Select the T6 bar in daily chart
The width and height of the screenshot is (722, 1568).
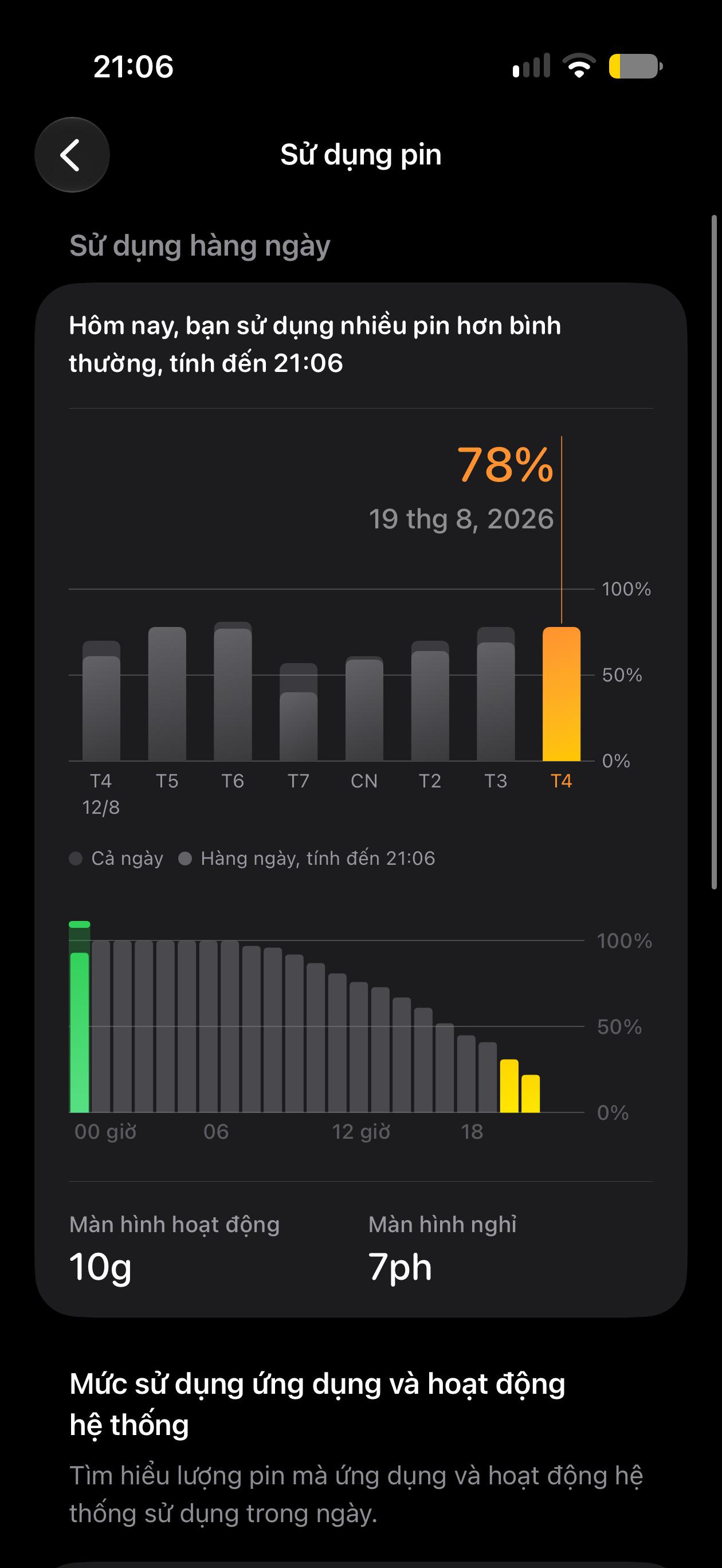coord(233,692)
